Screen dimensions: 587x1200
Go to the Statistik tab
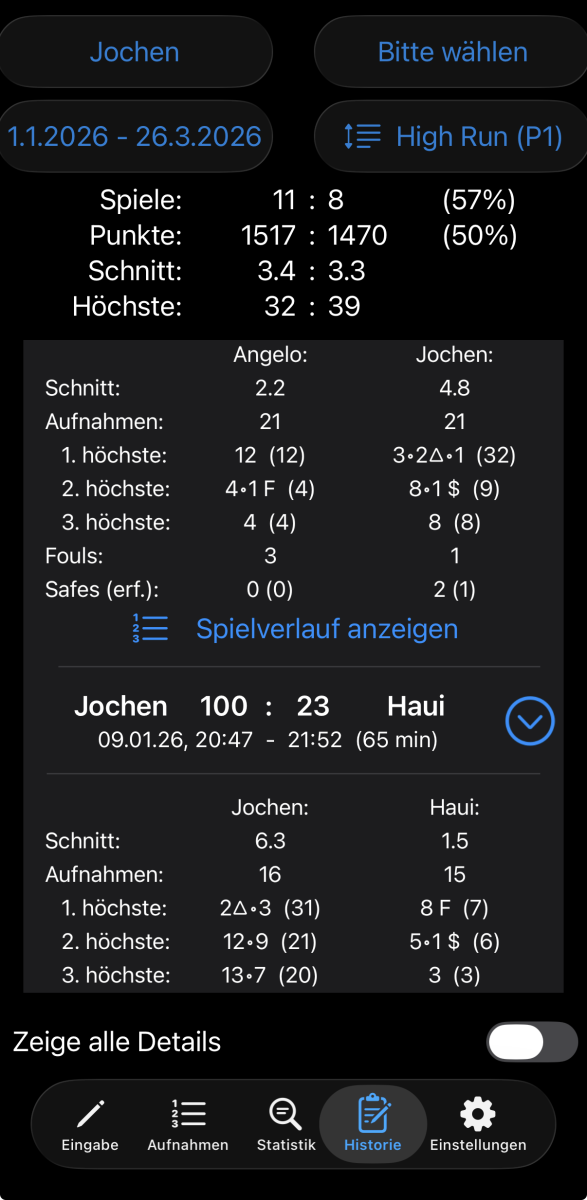tap(286, 1125)
